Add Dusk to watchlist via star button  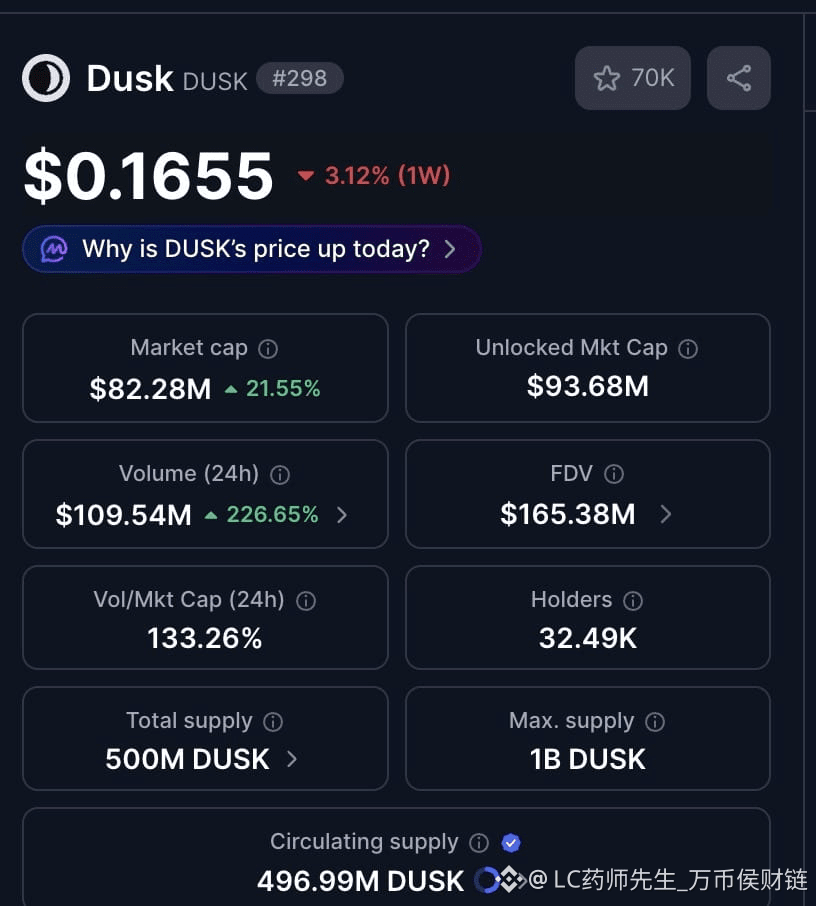pos(632,78)
